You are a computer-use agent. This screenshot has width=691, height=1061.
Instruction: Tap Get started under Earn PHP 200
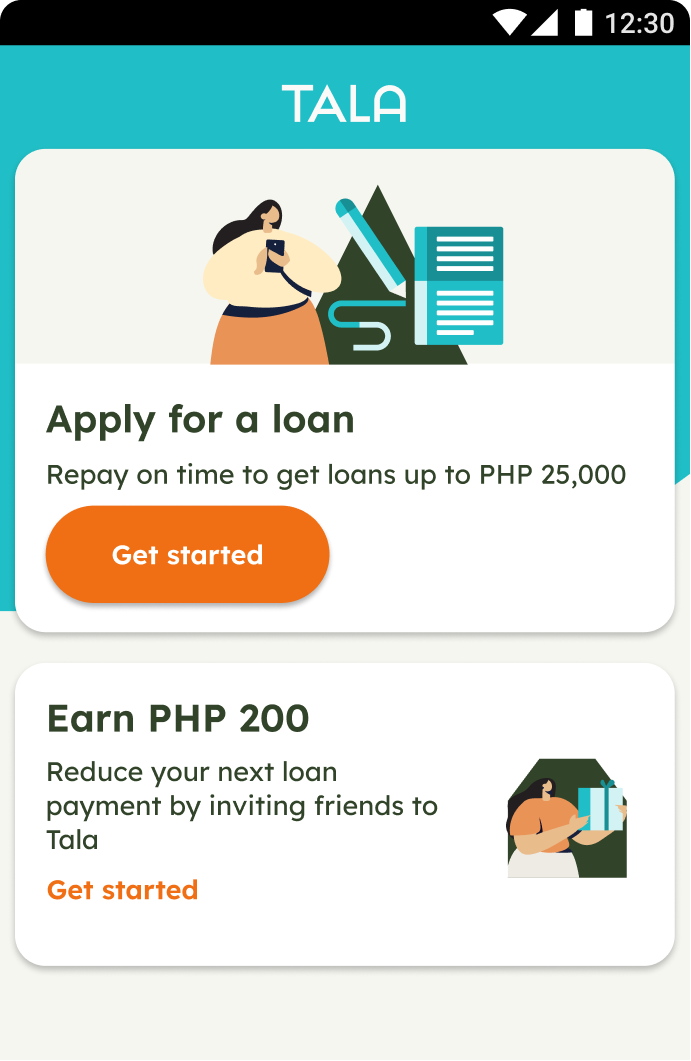122,890
